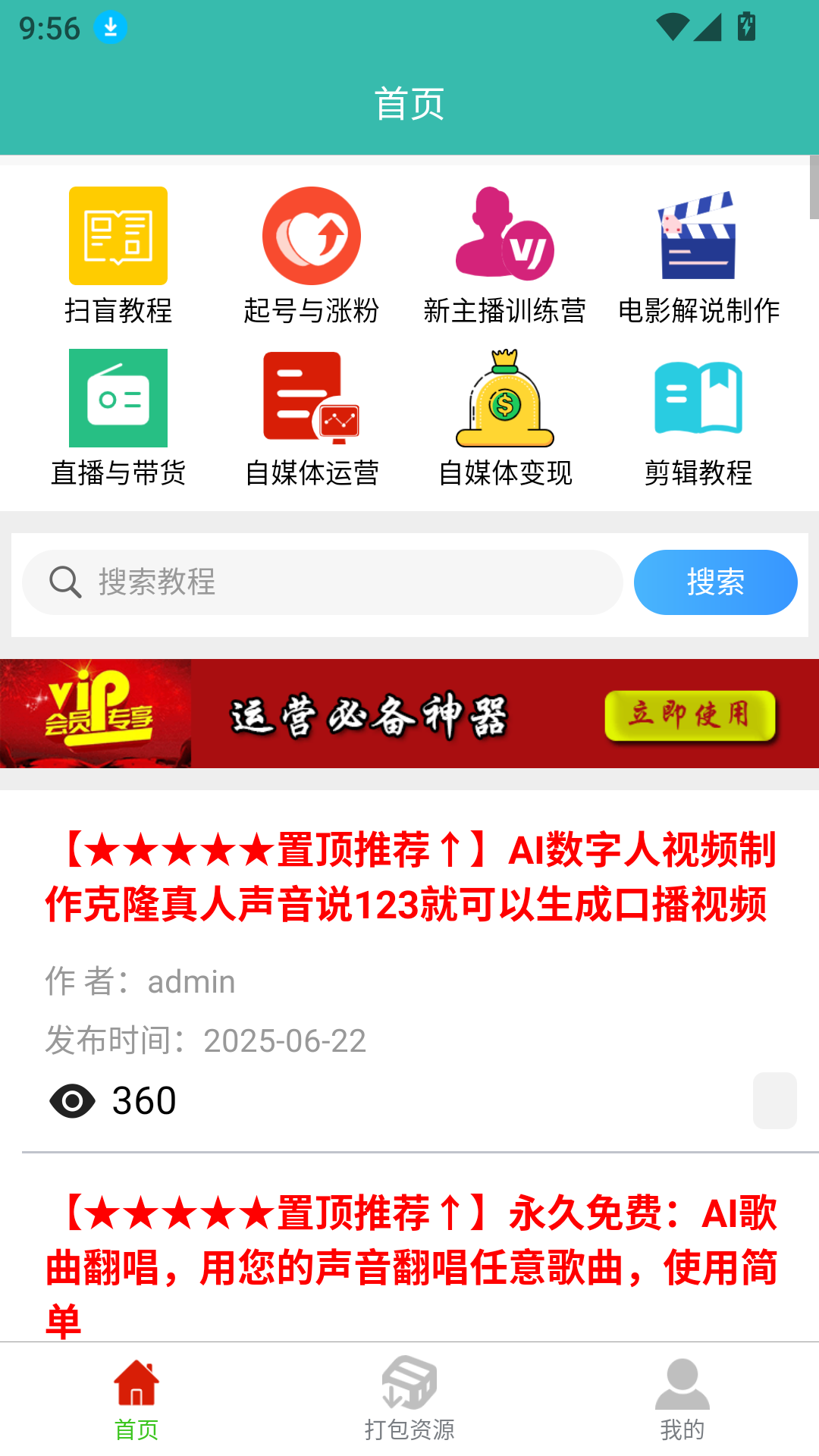The height and width of the screenshot is (1456, 819).
Task: Open the 自媒体运营 category icon
Action: coord(311,400)
